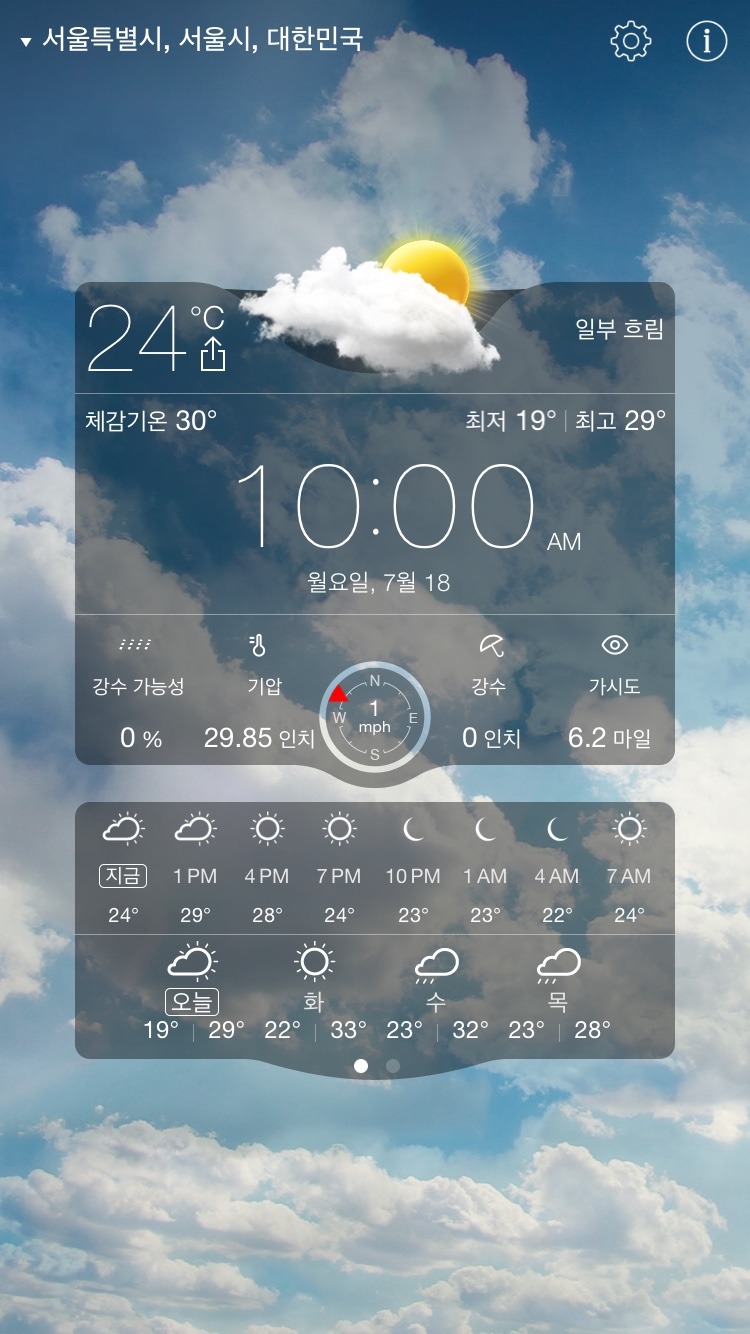Screen dimensions: 750x1334
Task: Share the current 24°C weather
Action: (213, 354)
